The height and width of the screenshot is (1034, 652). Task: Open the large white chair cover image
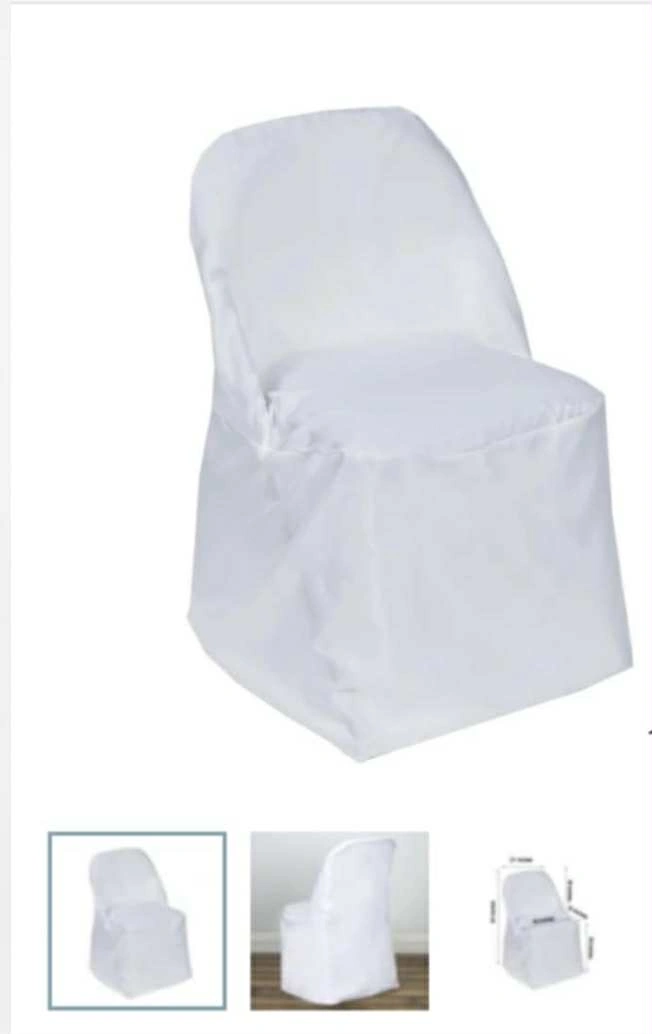407,433
